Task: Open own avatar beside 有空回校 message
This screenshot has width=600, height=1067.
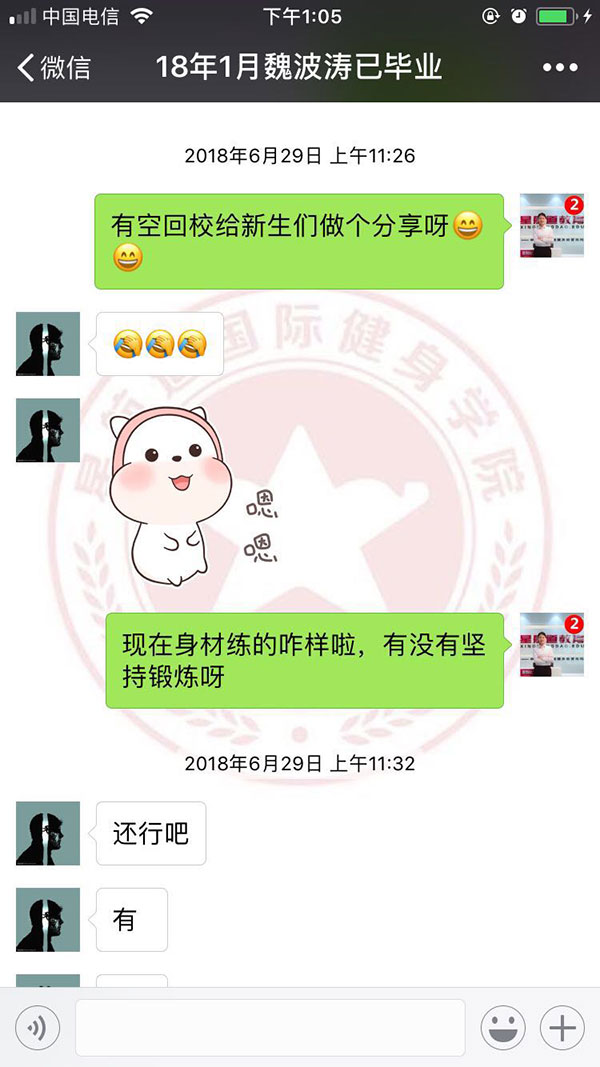Action: point(551,225)
